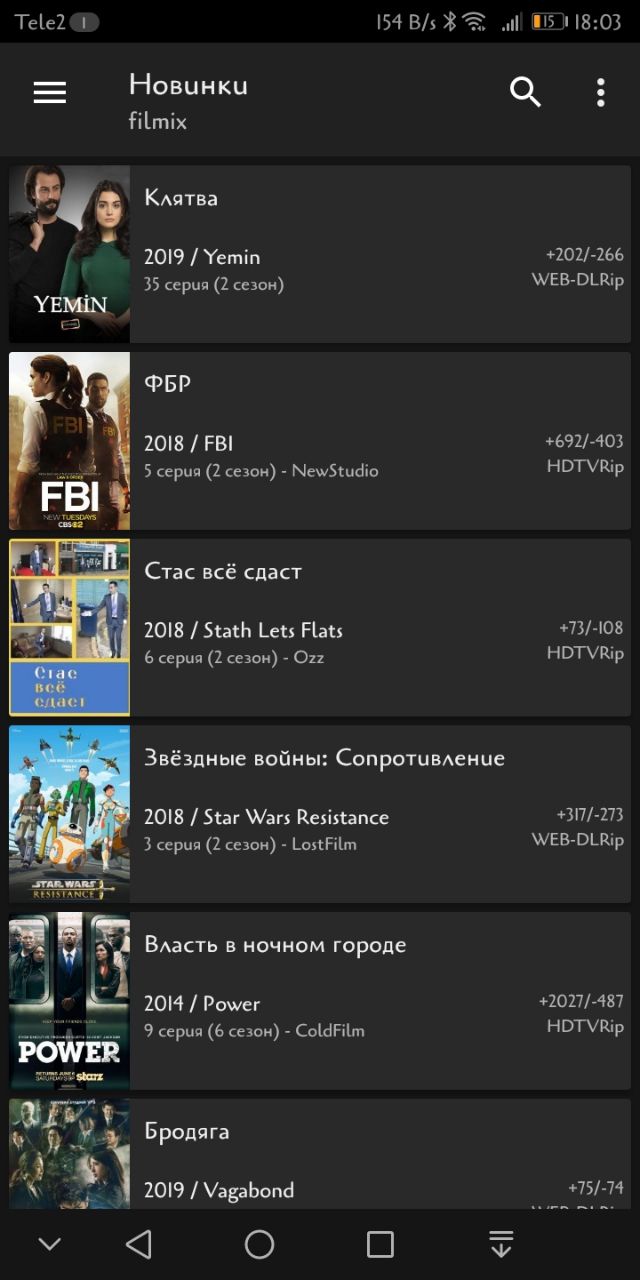
Task: Go back with the system back button
Action: (x=139, y=1244)
